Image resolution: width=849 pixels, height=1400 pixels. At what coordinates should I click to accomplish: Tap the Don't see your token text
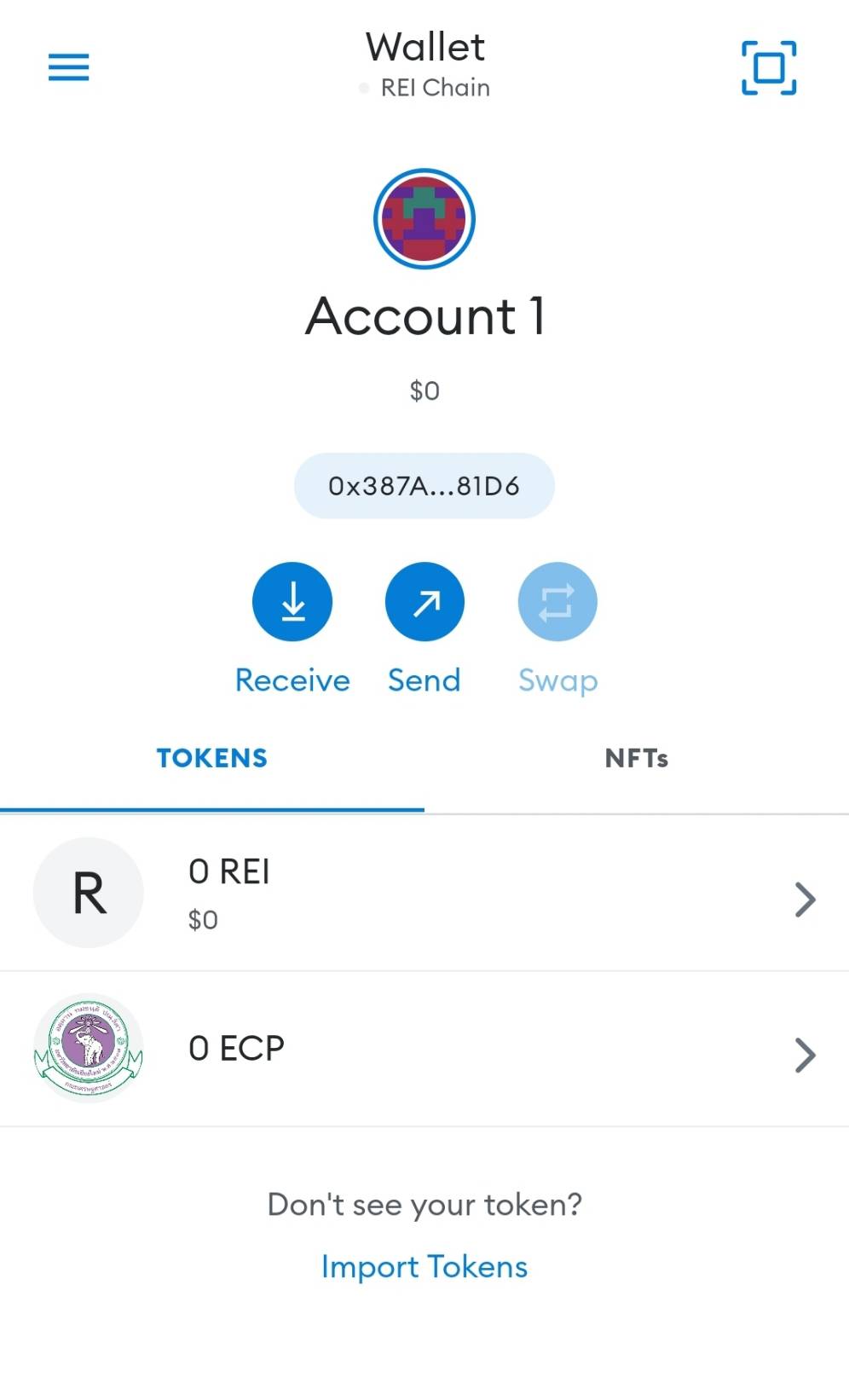(424, 1204)
